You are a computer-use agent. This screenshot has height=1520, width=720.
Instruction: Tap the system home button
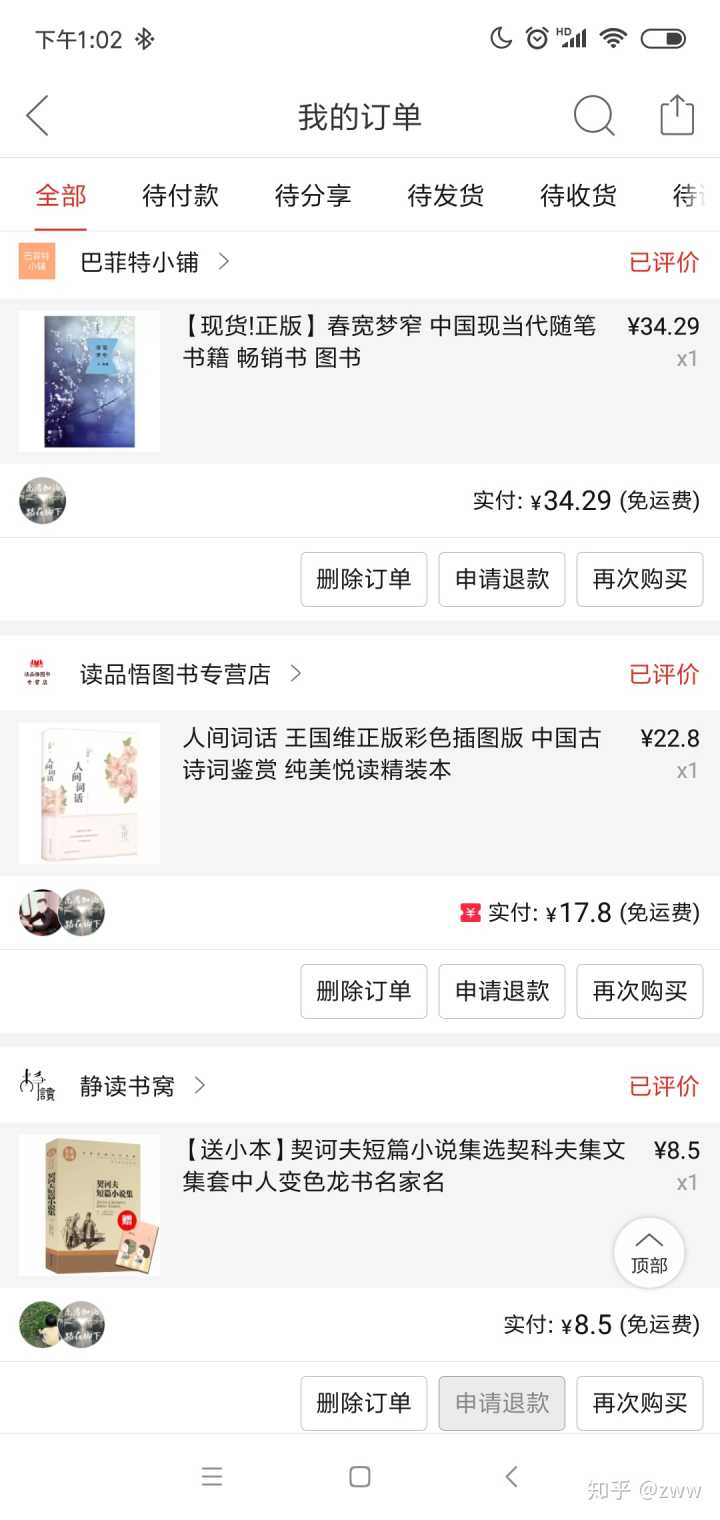point(360,1477)
